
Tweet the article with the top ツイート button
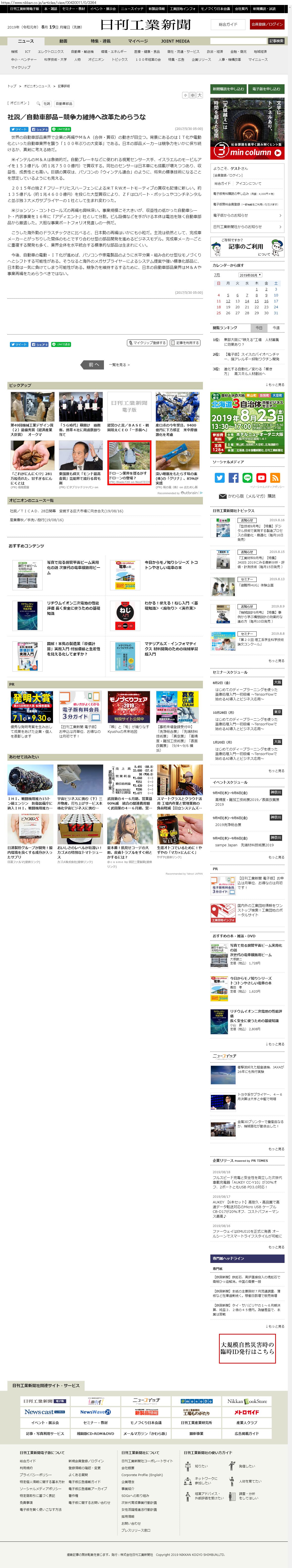tap(19, 129)
